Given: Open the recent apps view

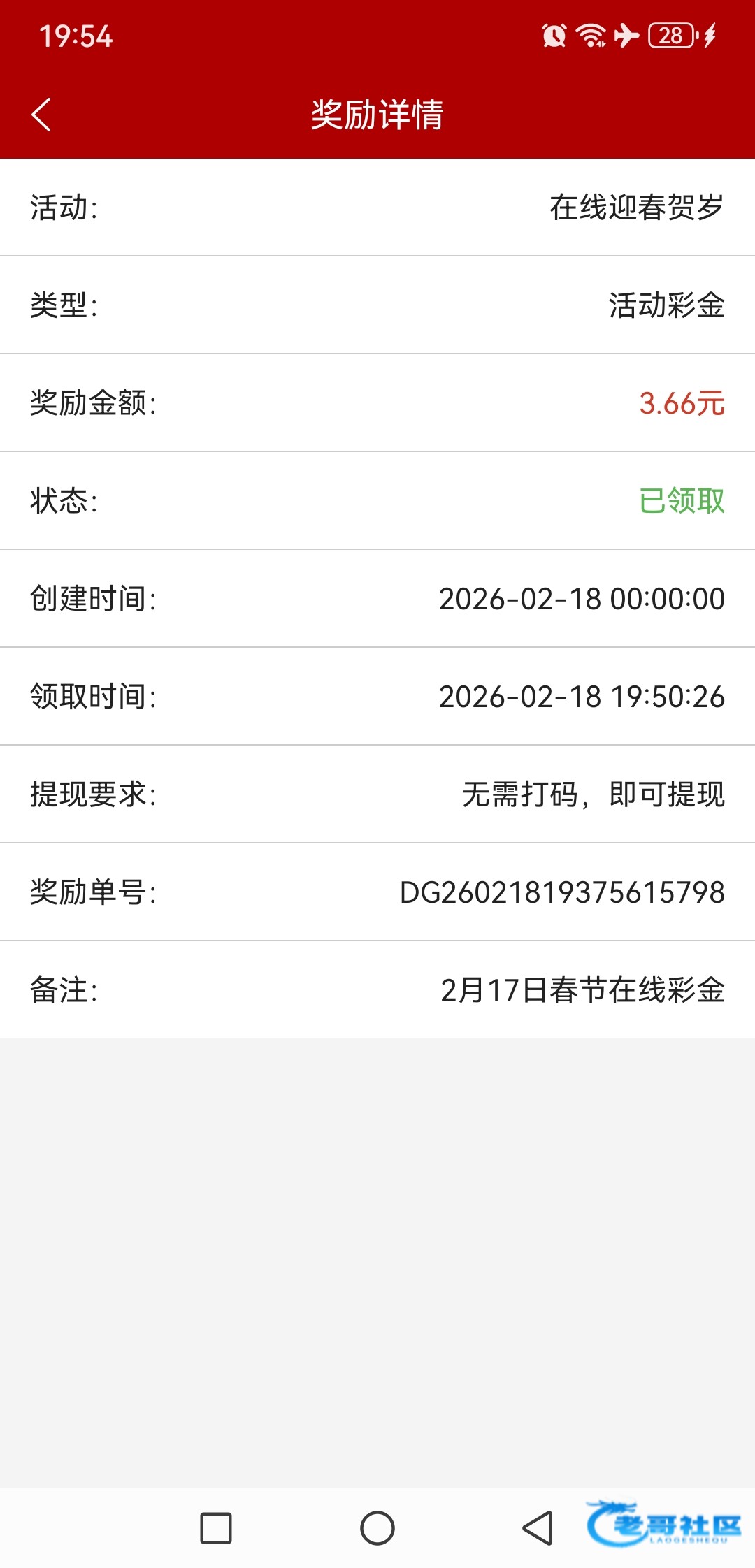Looking at the screenshot, I should 216,1528.
